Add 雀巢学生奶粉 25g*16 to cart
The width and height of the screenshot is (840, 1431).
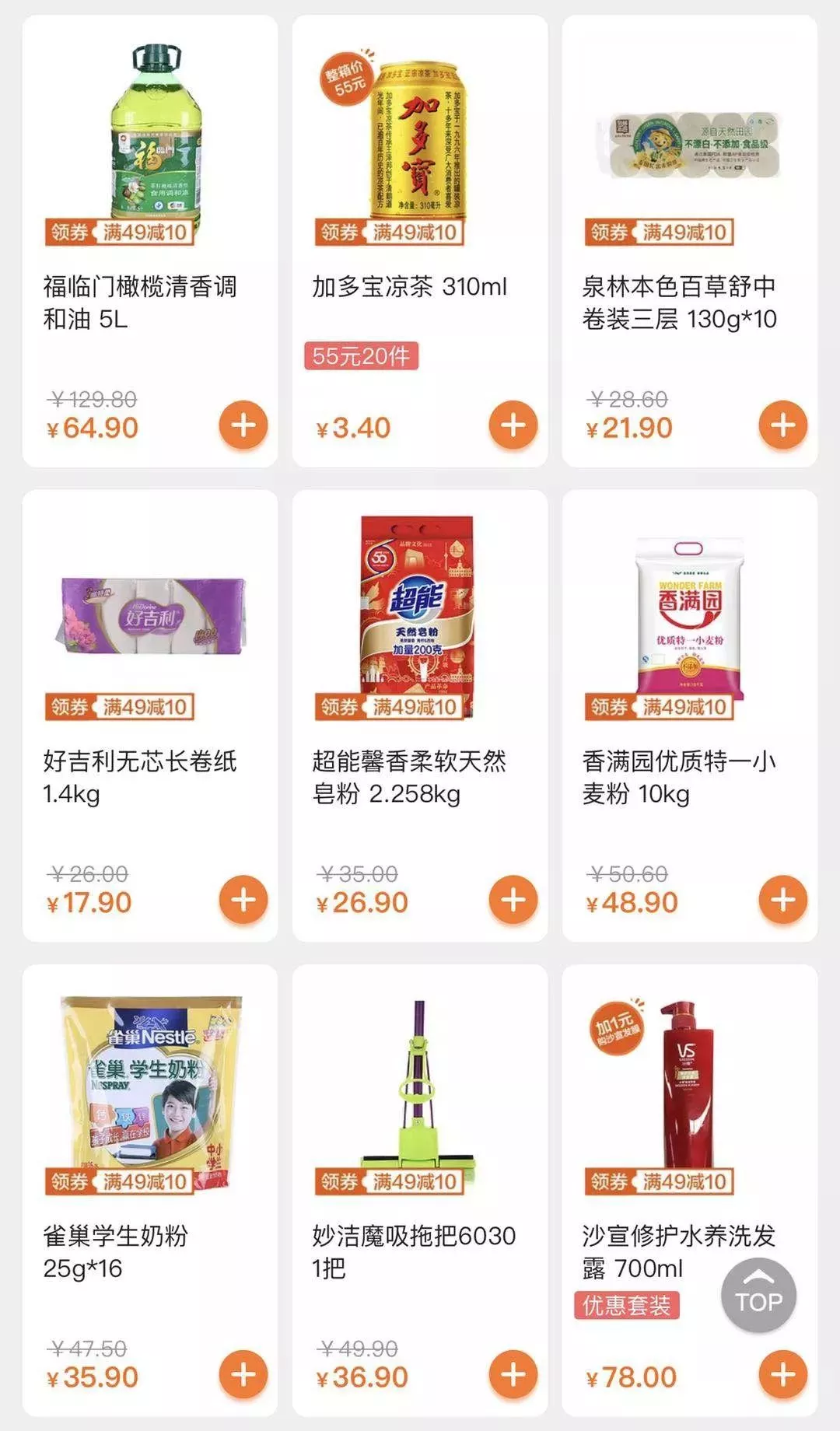[x=243, y=1374]
